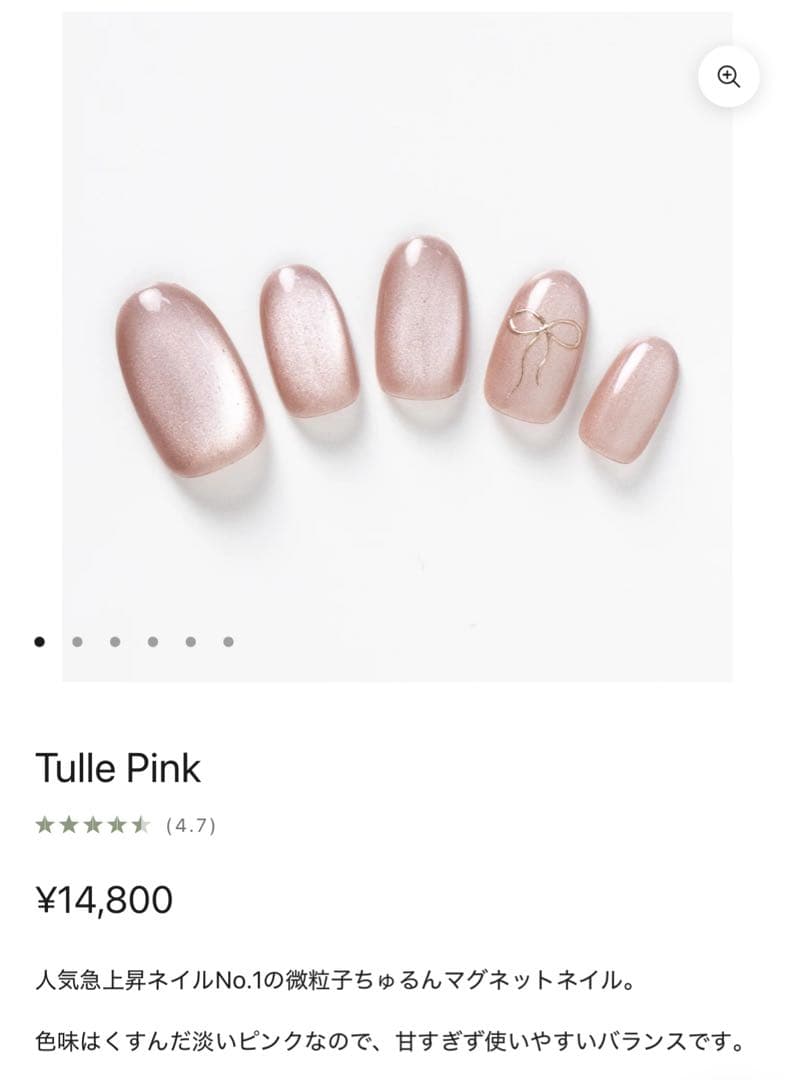The image size is (795, 1080).
Task: Jump to the sixth image dot
Action: [228, 642]
